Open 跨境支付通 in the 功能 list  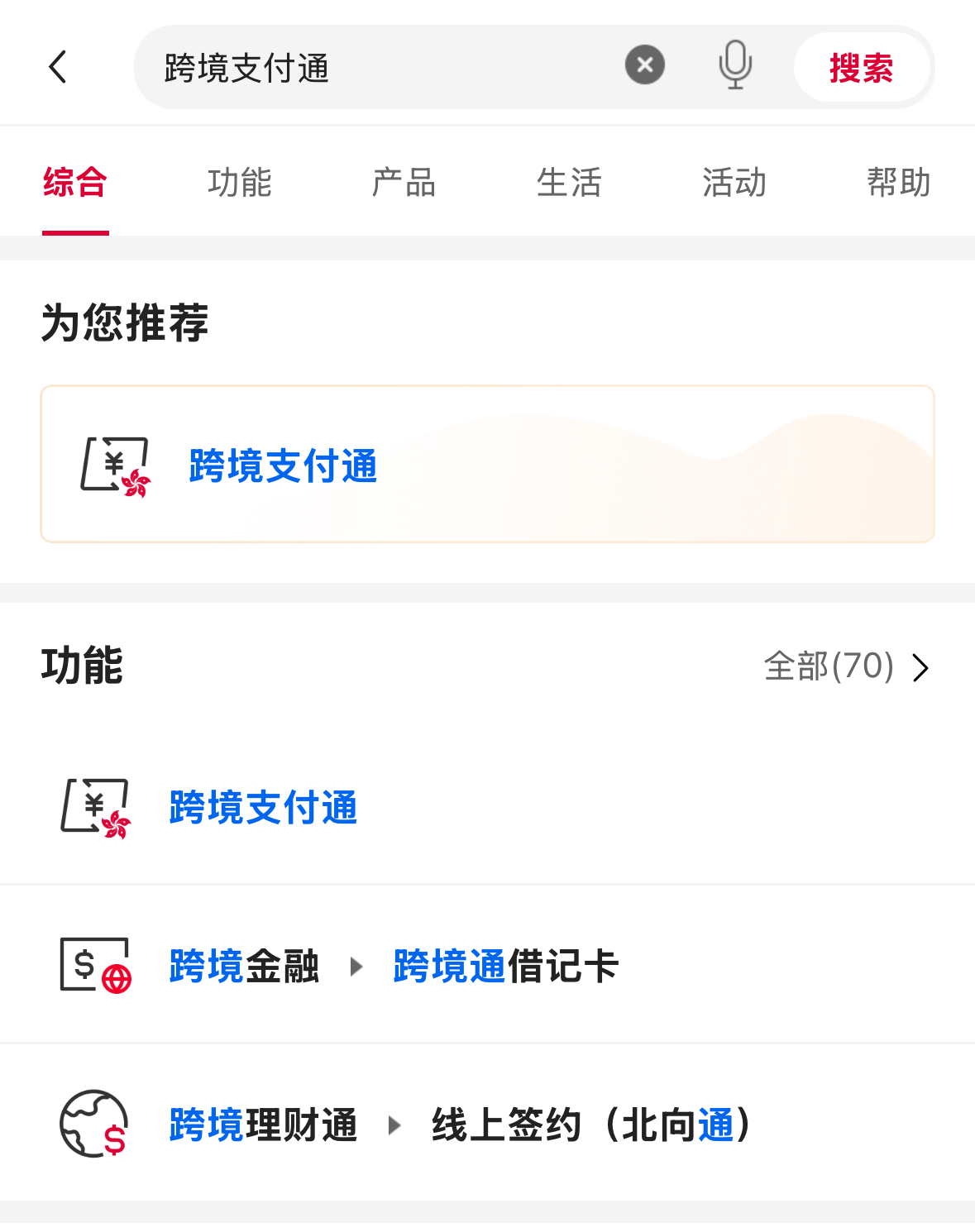tap(263, 807)
